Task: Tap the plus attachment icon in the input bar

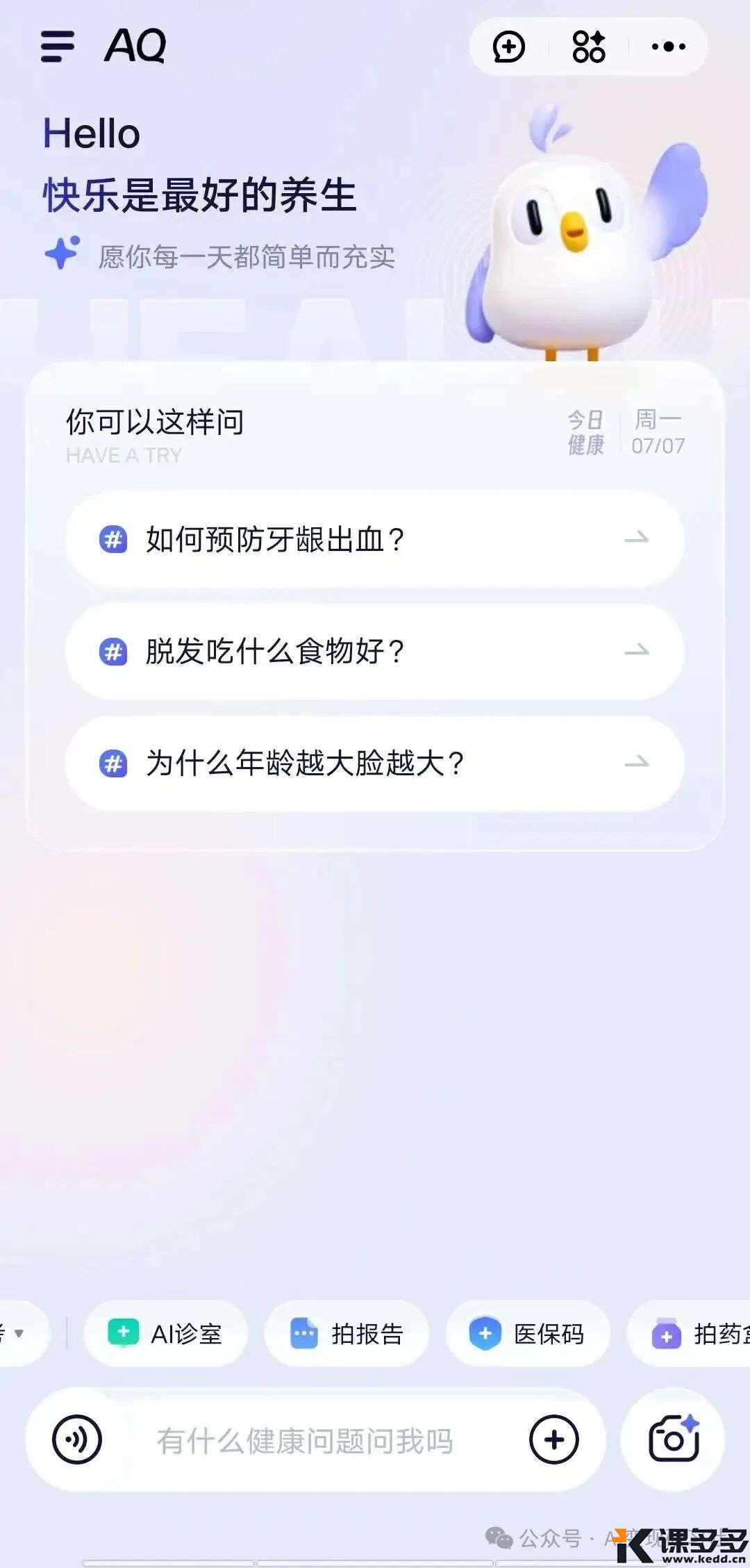Action: [553, 1440]
